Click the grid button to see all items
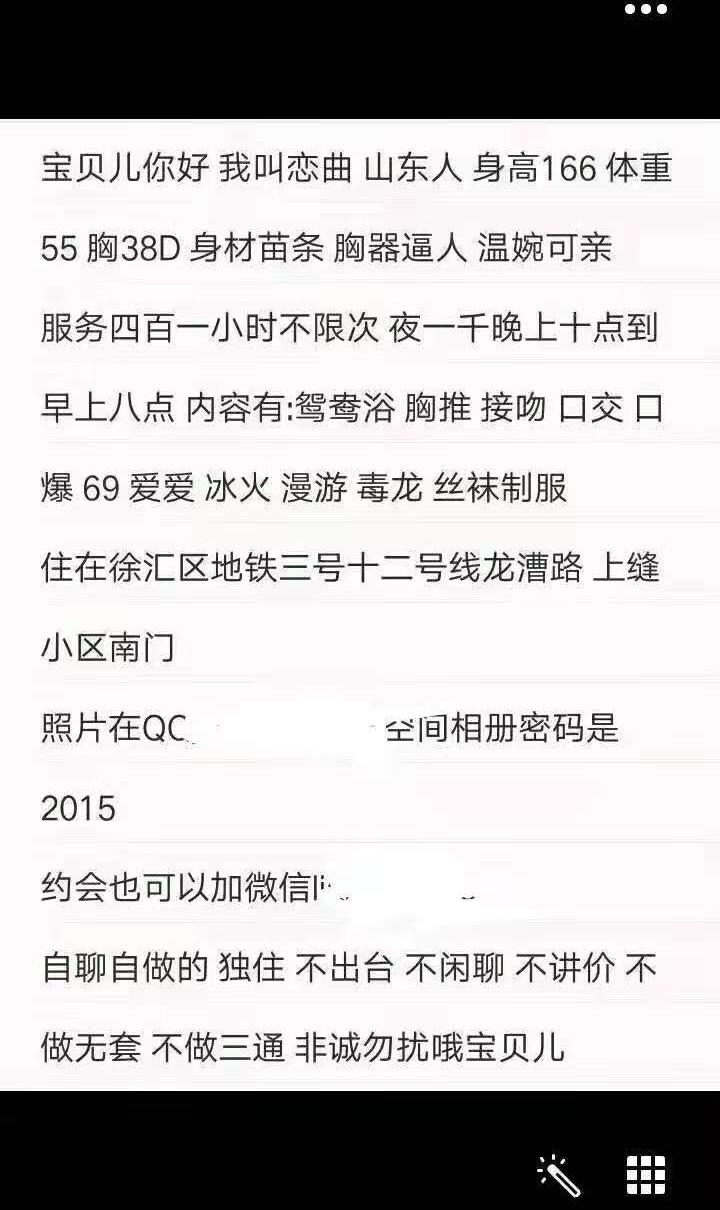This screenshot has height=1210, width=720. pos(648,1172)
